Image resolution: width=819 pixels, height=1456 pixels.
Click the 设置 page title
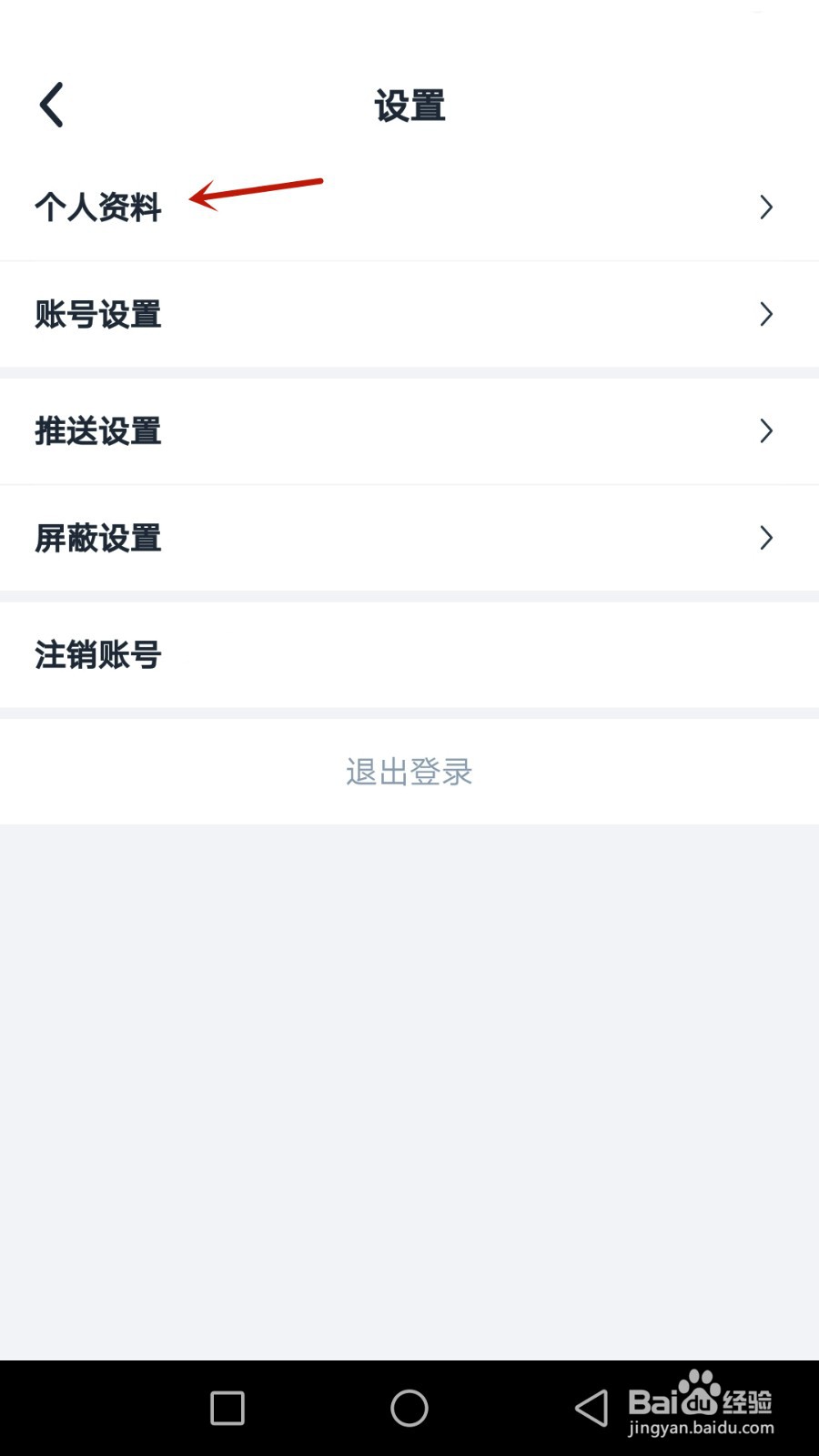(x=409, y=106)
